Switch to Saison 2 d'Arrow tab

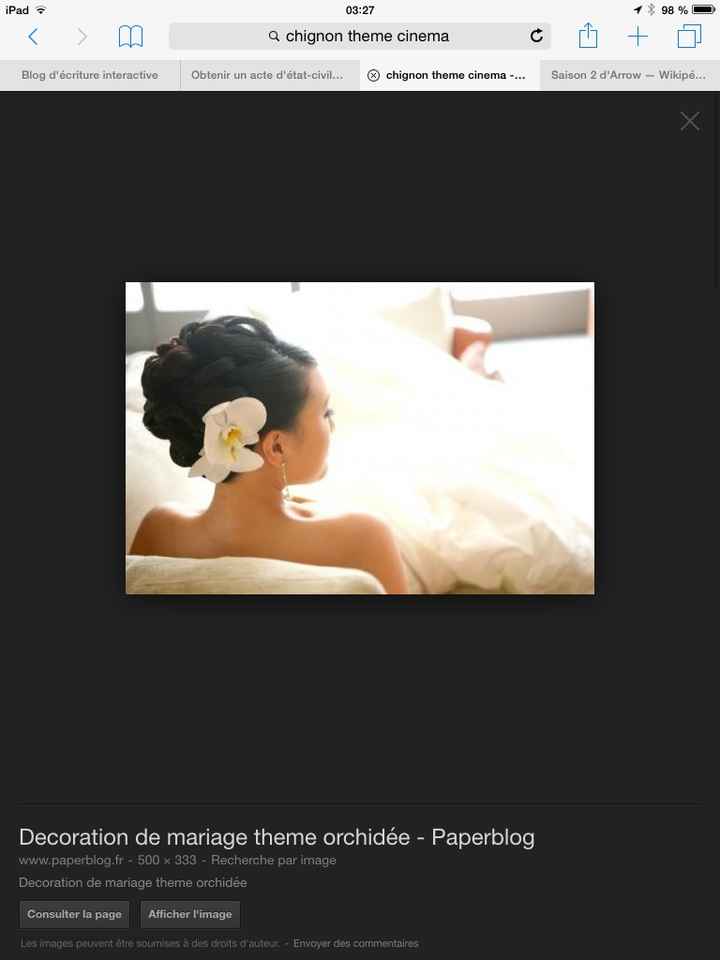(628, 75)
